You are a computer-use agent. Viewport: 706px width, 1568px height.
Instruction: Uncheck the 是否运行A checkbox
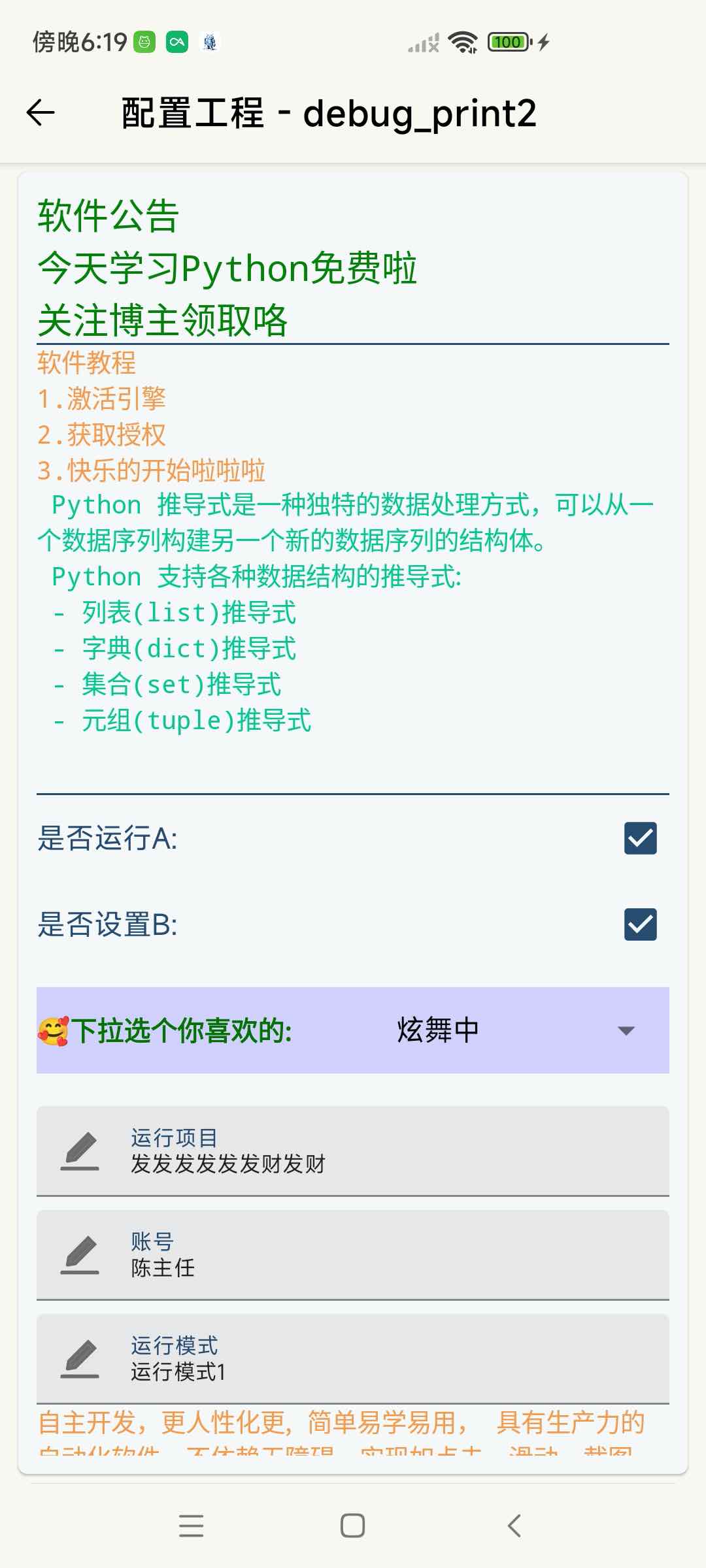[x=640, y=838]
